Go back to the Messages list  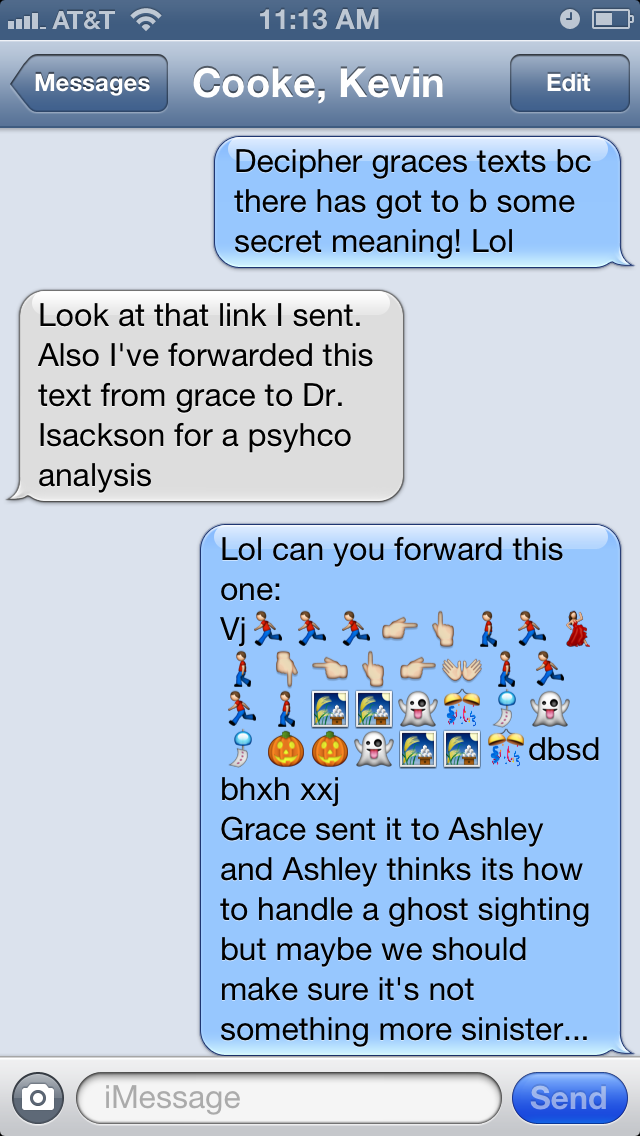pos(90,83)
